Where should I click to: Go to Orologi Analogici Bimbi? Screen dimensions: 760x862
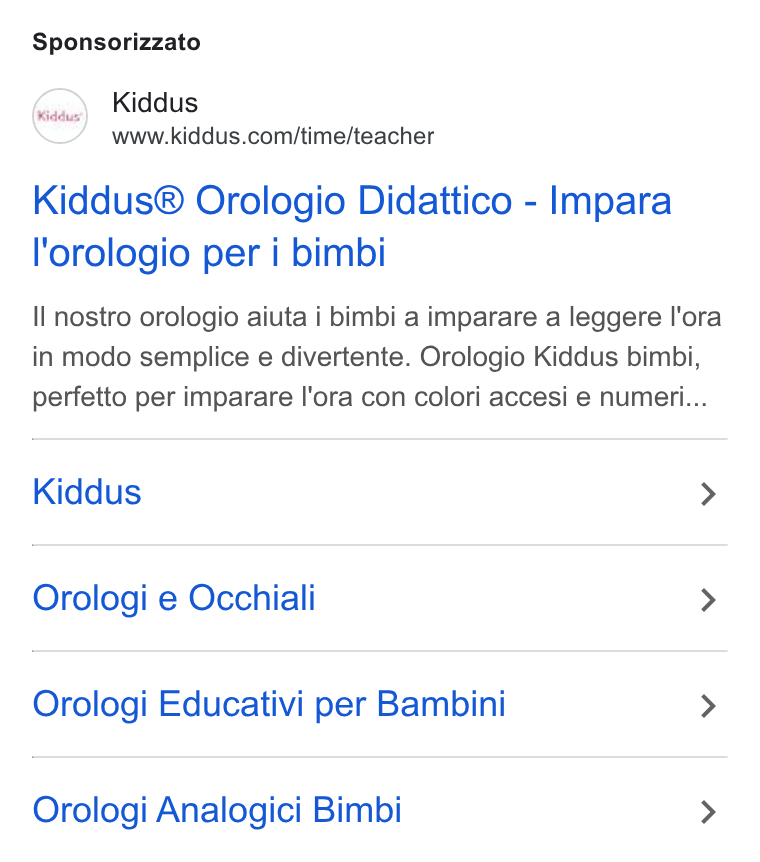379,810
